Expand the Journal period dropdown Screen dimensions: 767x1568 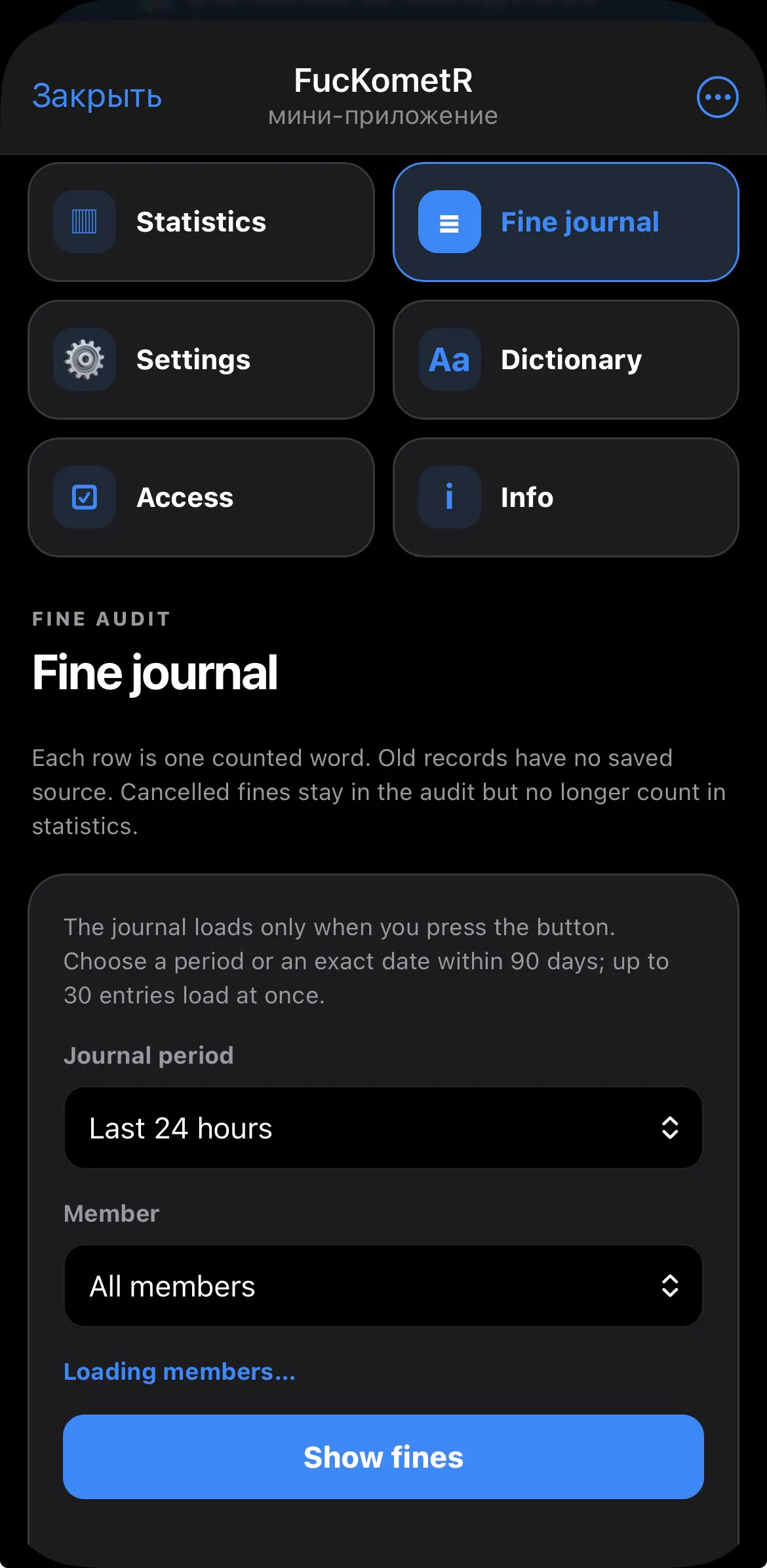[x=383, y=1128]
